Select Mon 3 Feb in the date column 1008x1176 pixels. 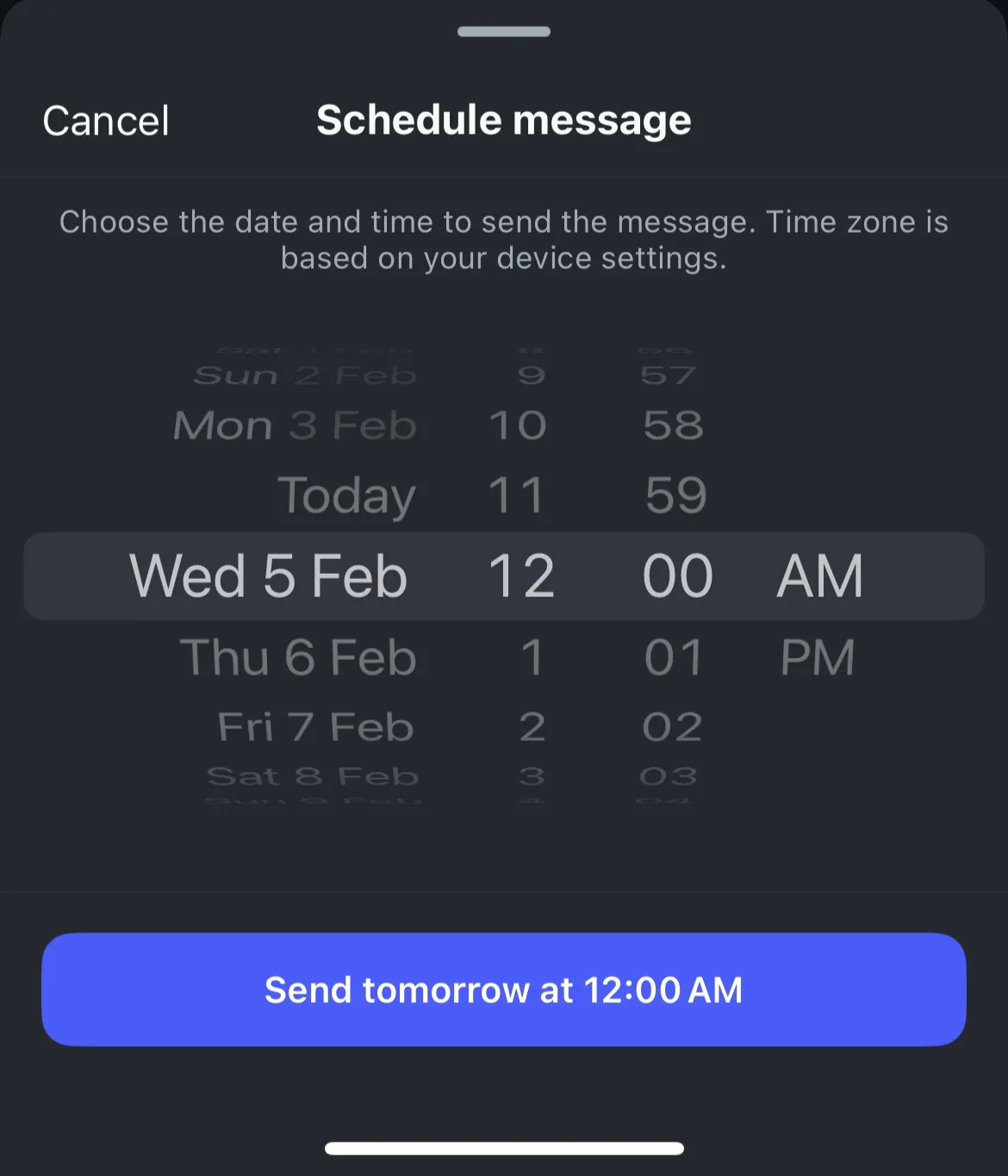click(x=295, y=424)
